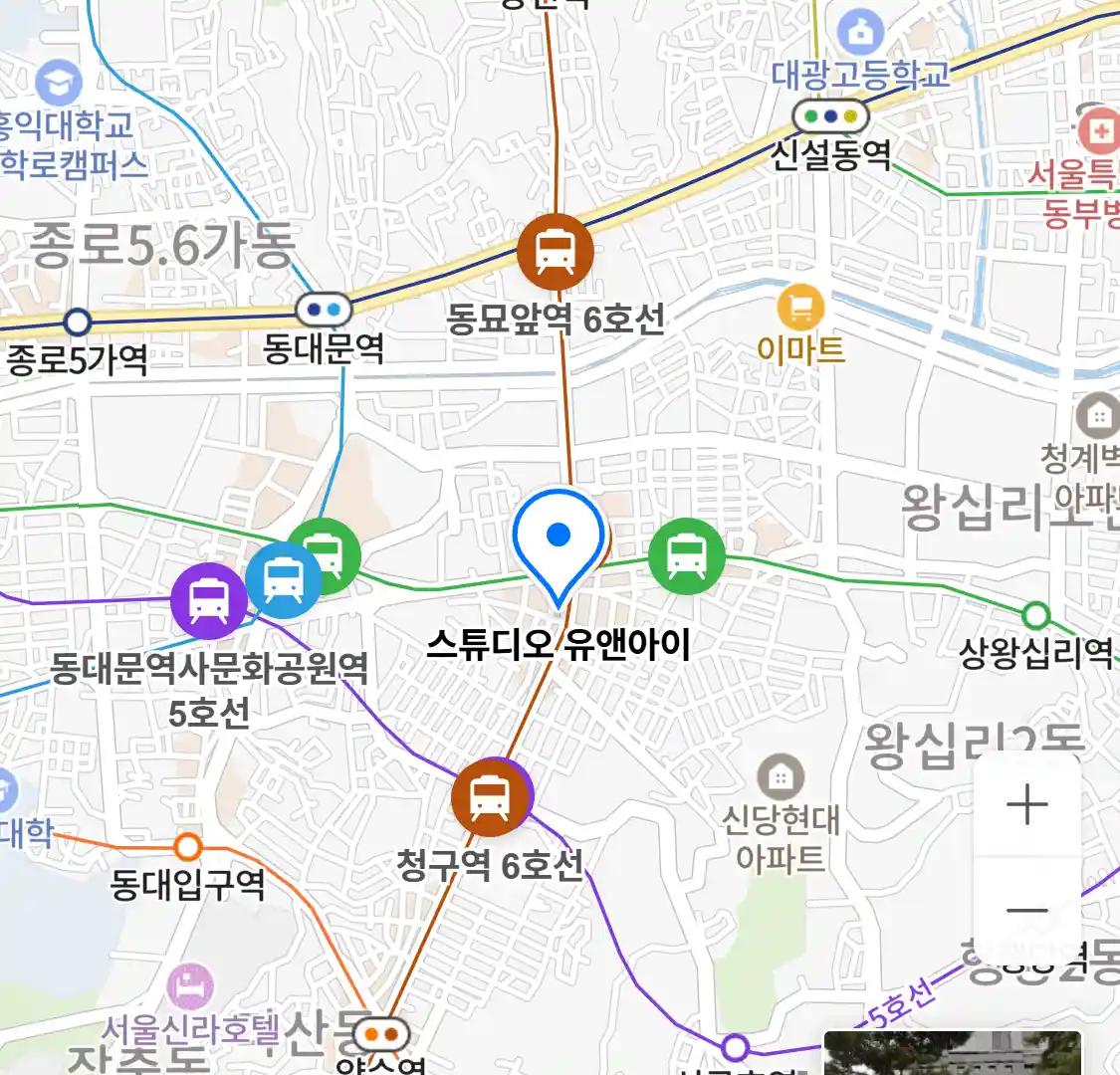Tap the 동대입구역 station marker

pos(188,848)
